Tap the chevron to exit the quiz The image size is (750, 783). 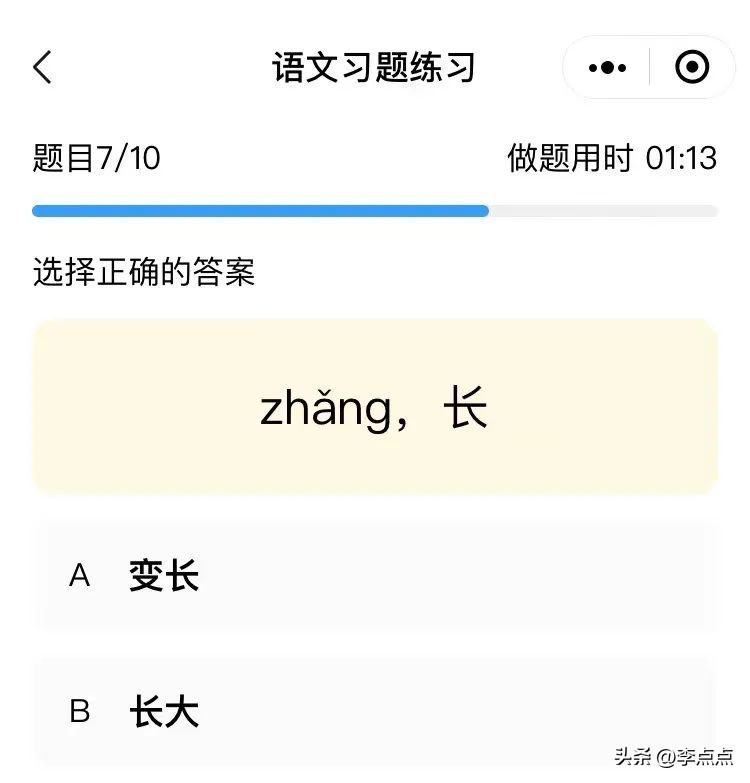click(x=42, y=67)
